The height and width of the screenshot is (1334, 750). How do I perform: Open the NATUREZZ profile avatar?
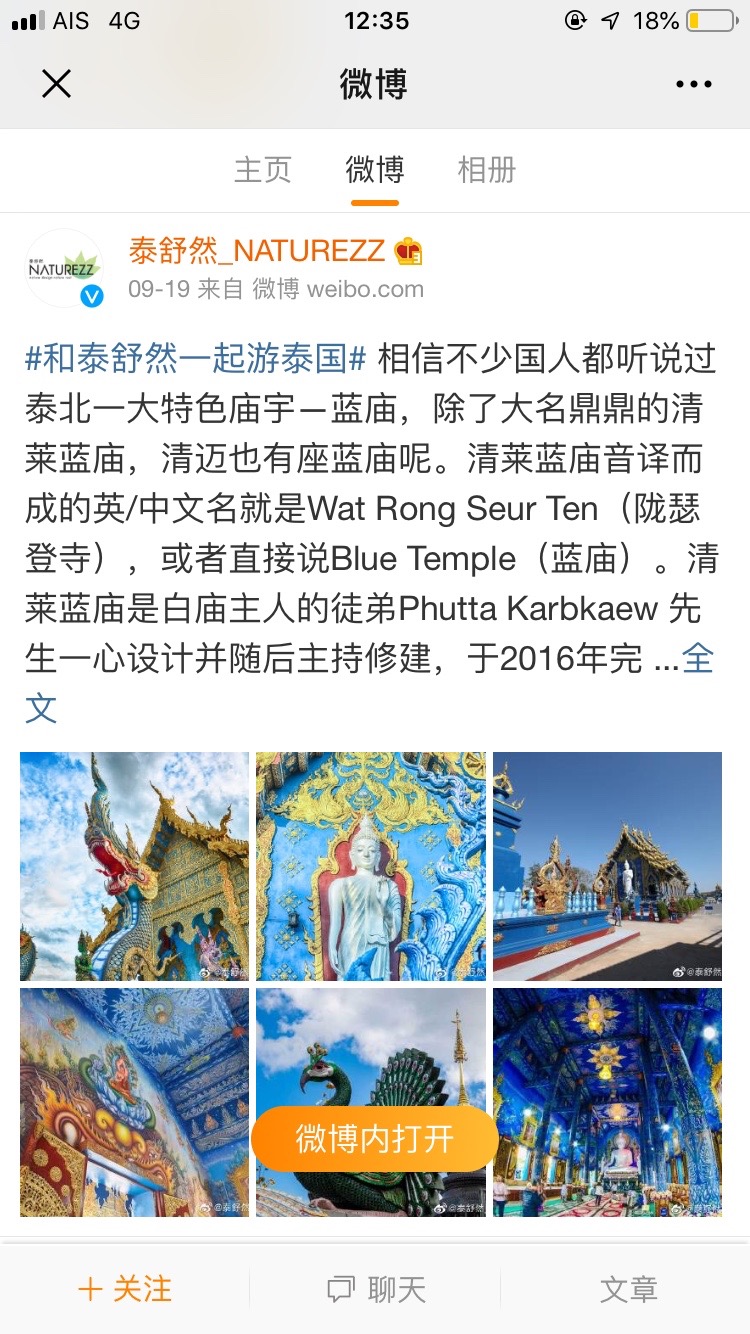(x=64, y=268)
